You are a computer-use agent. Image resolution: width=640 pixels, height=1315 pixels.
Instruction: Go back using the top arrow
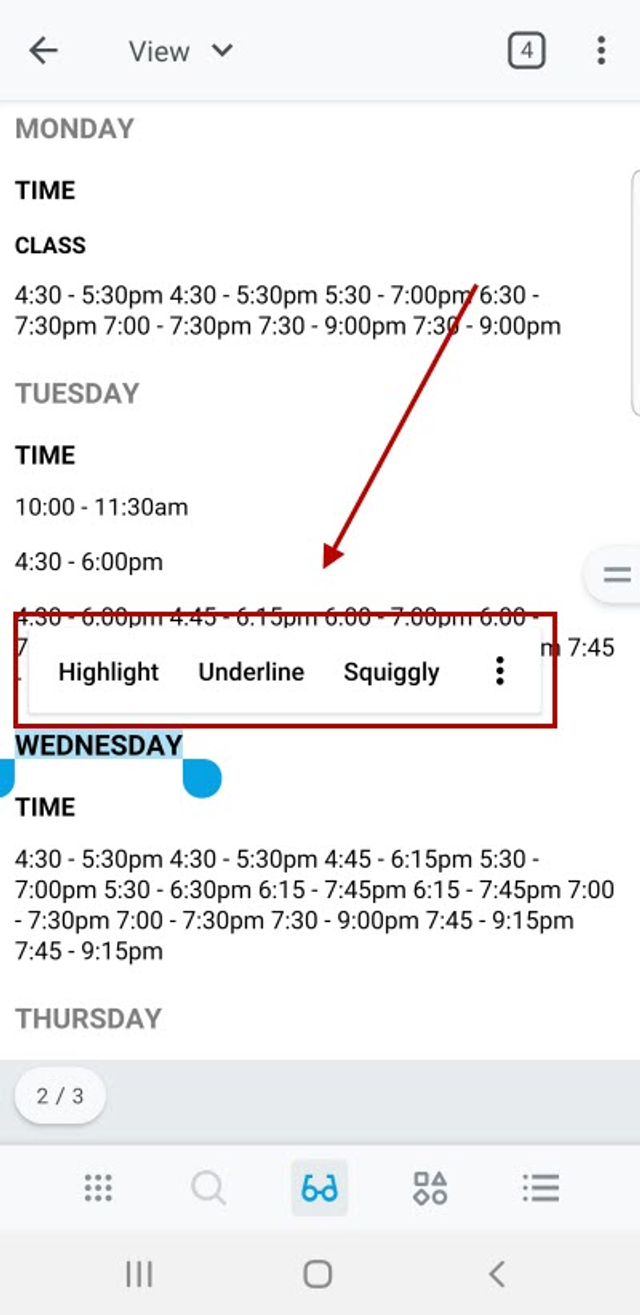coord(43,51)
